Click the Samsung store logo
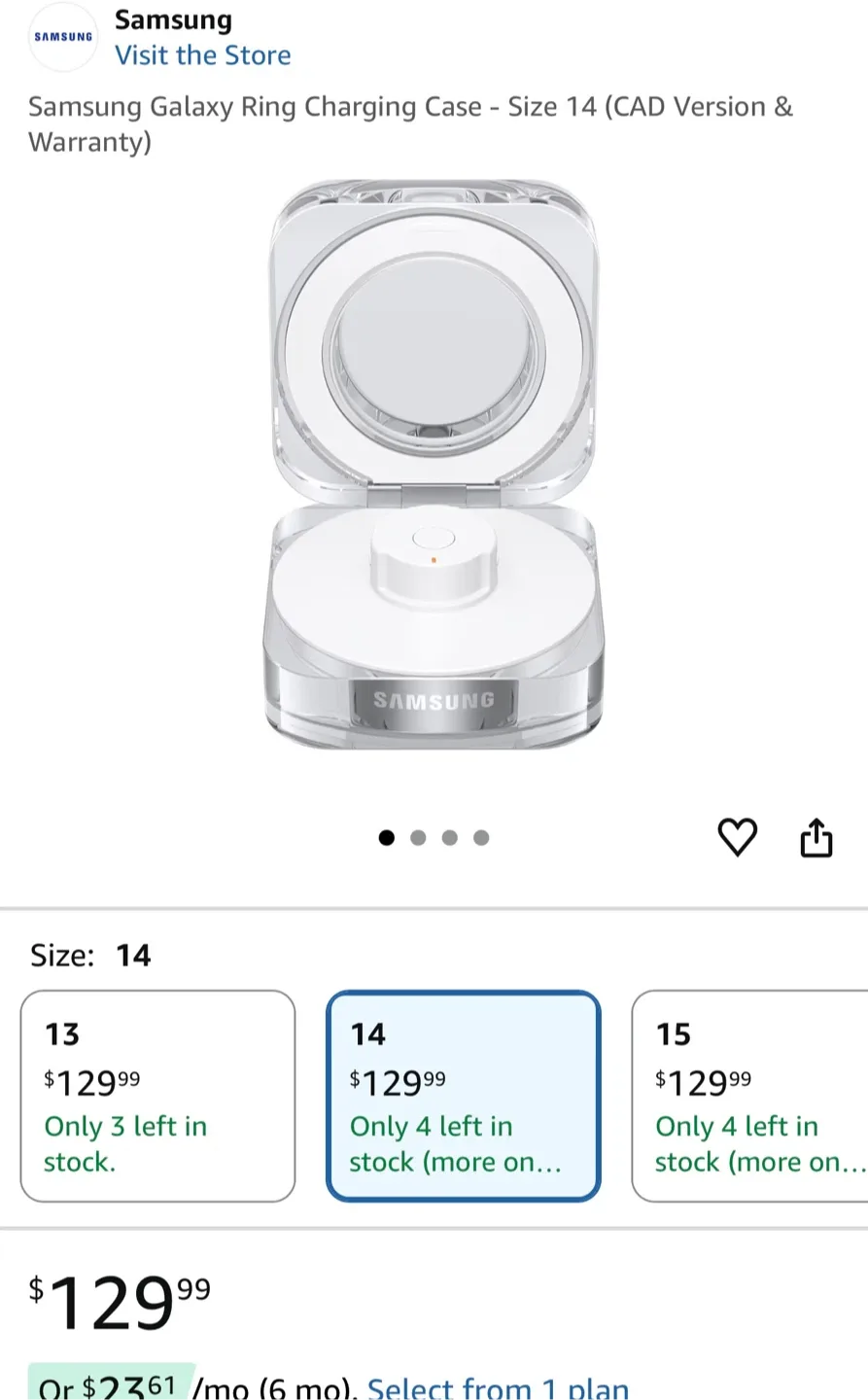This screenshot has height=1400, width=868. click(x=62, y=36)
